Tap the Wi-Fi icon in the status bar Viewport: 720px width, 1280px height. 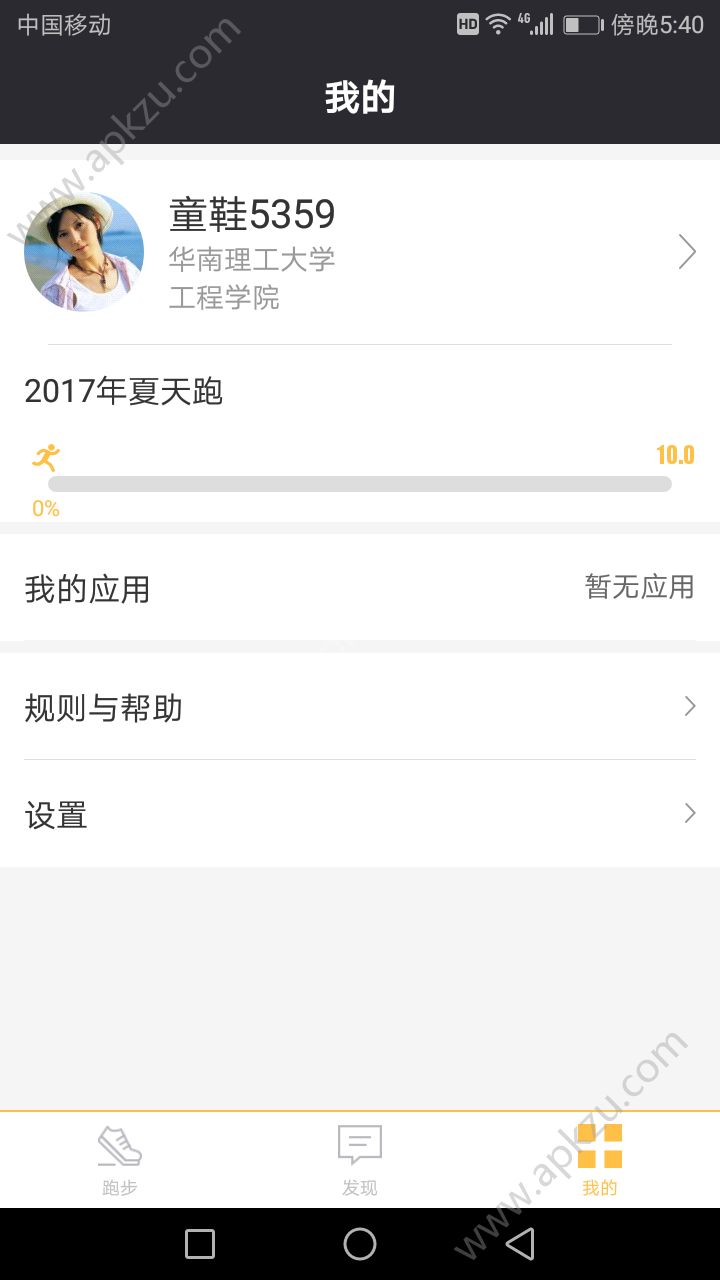tap(498, 23)
